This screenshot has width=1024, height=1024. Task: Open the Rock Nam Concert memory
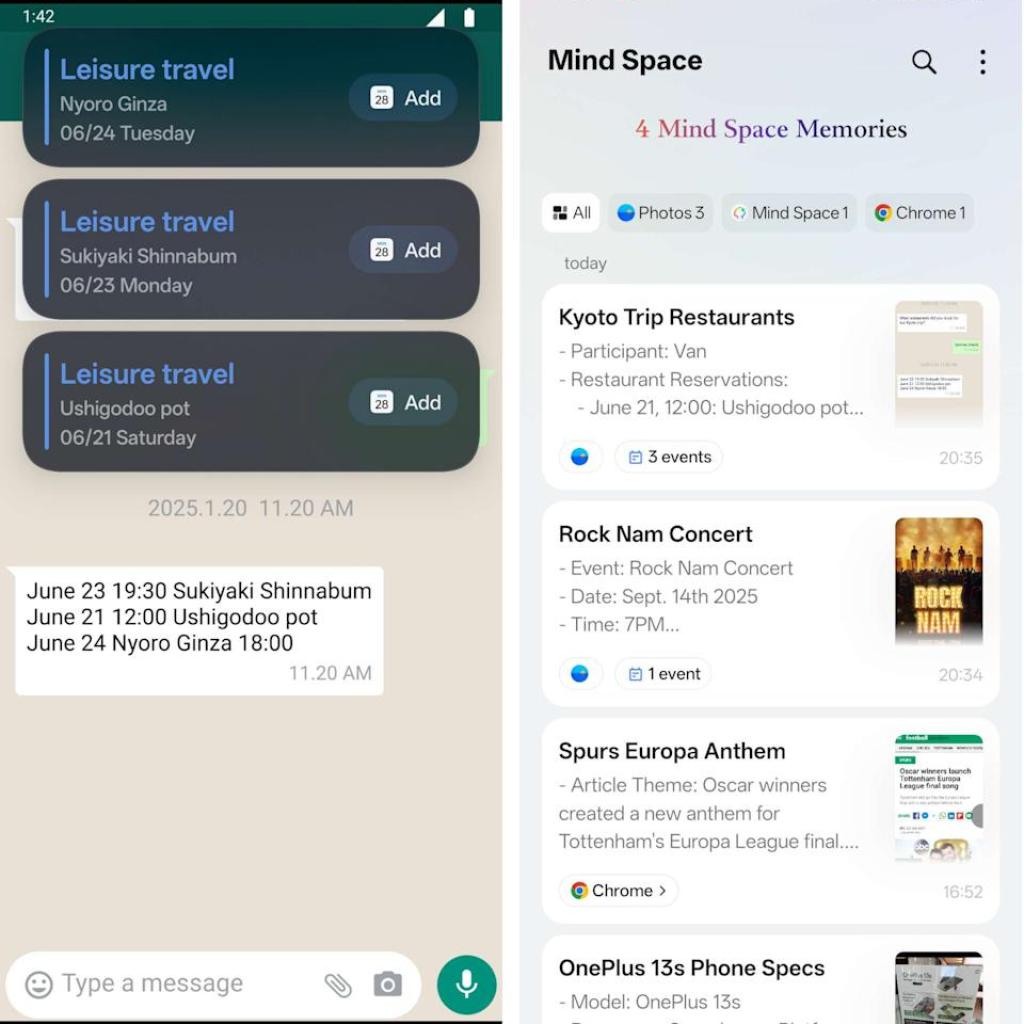[710, 580]
